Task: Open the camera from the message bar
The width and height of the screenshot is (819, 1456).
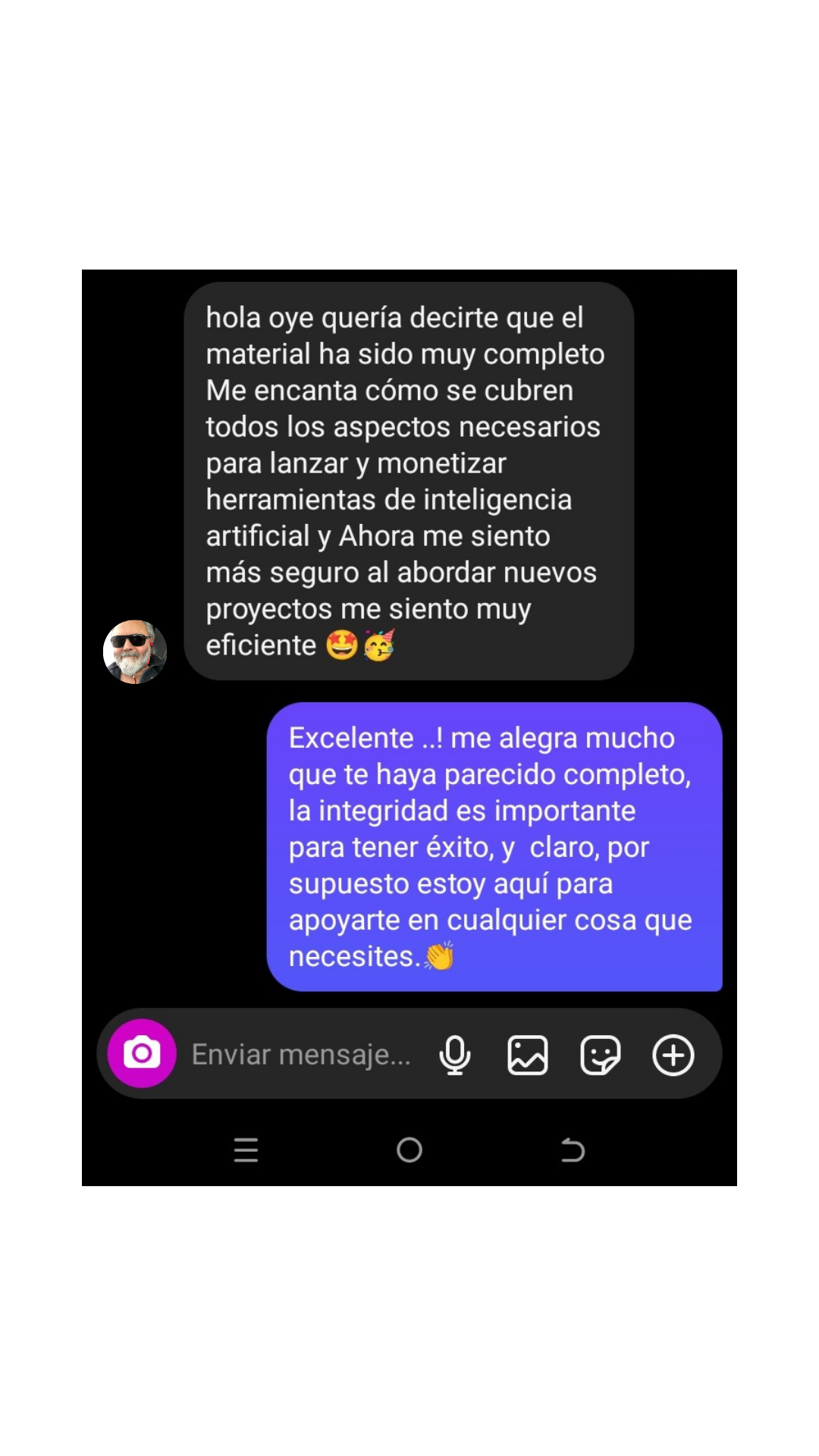Action: pyautogui.click(x=142, y=1053)
